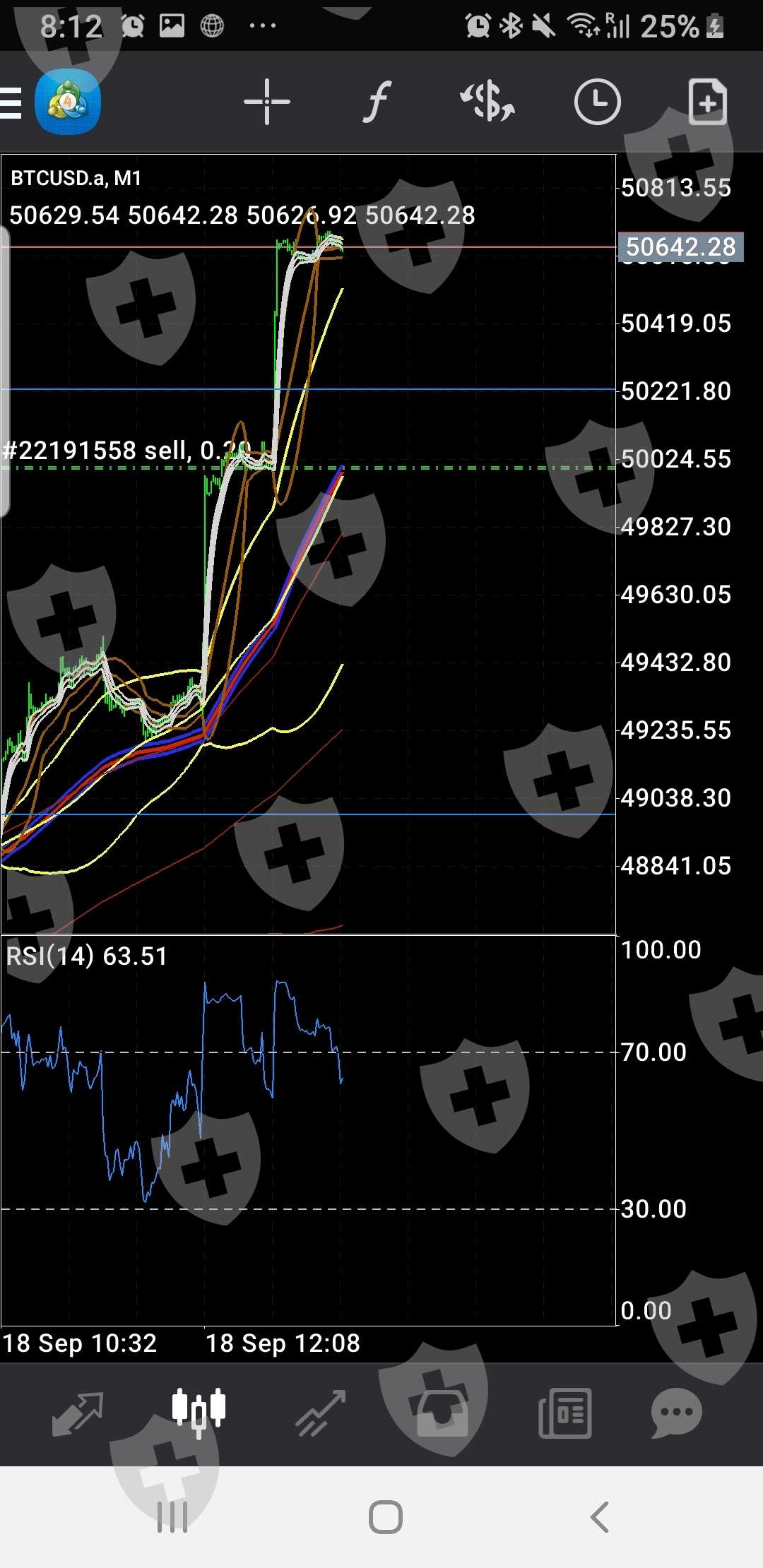The height and width of the screenshot is (1568, 763).
Task: Switch to the Trade tab
Action: point(321,1413)
